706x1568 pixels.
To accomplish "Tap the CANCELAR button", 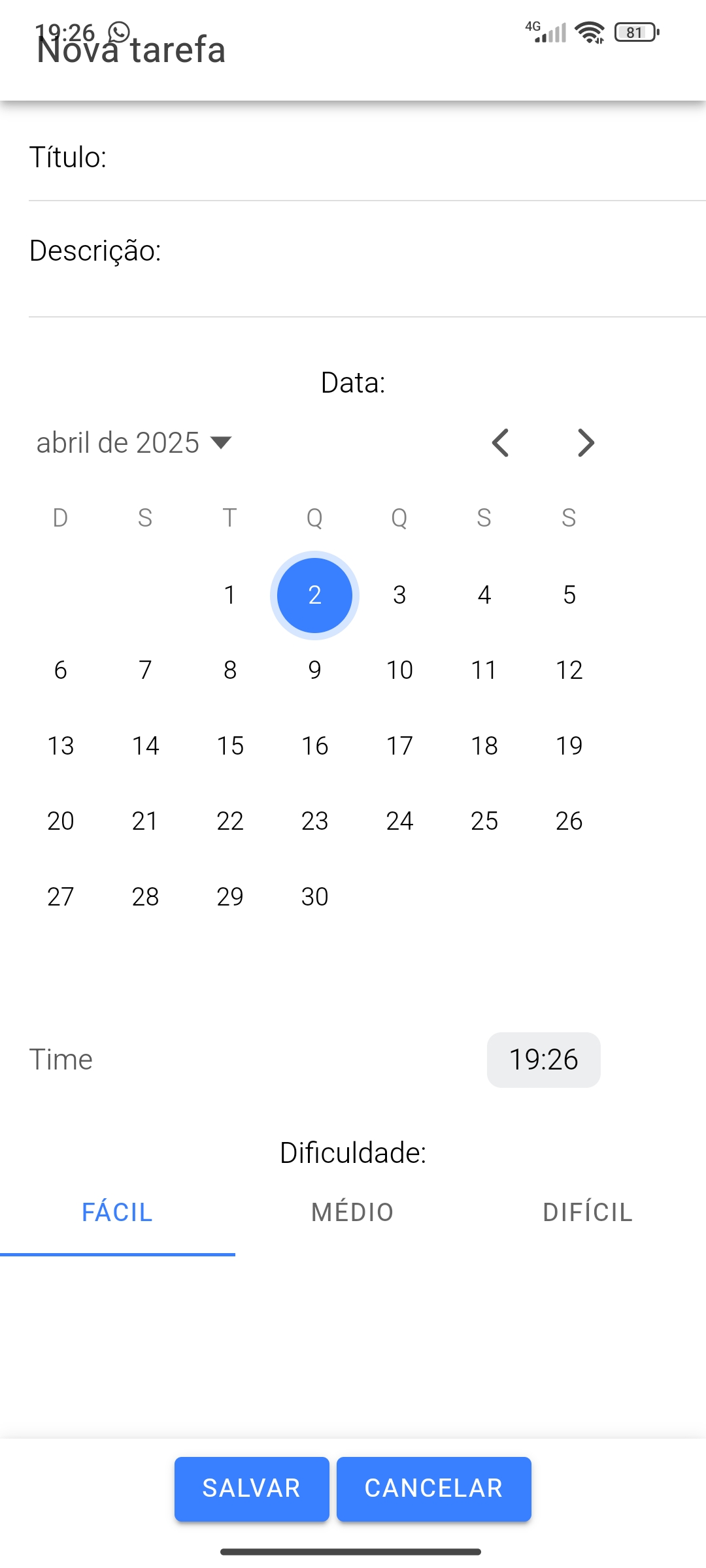I will tap(434, 1489).
